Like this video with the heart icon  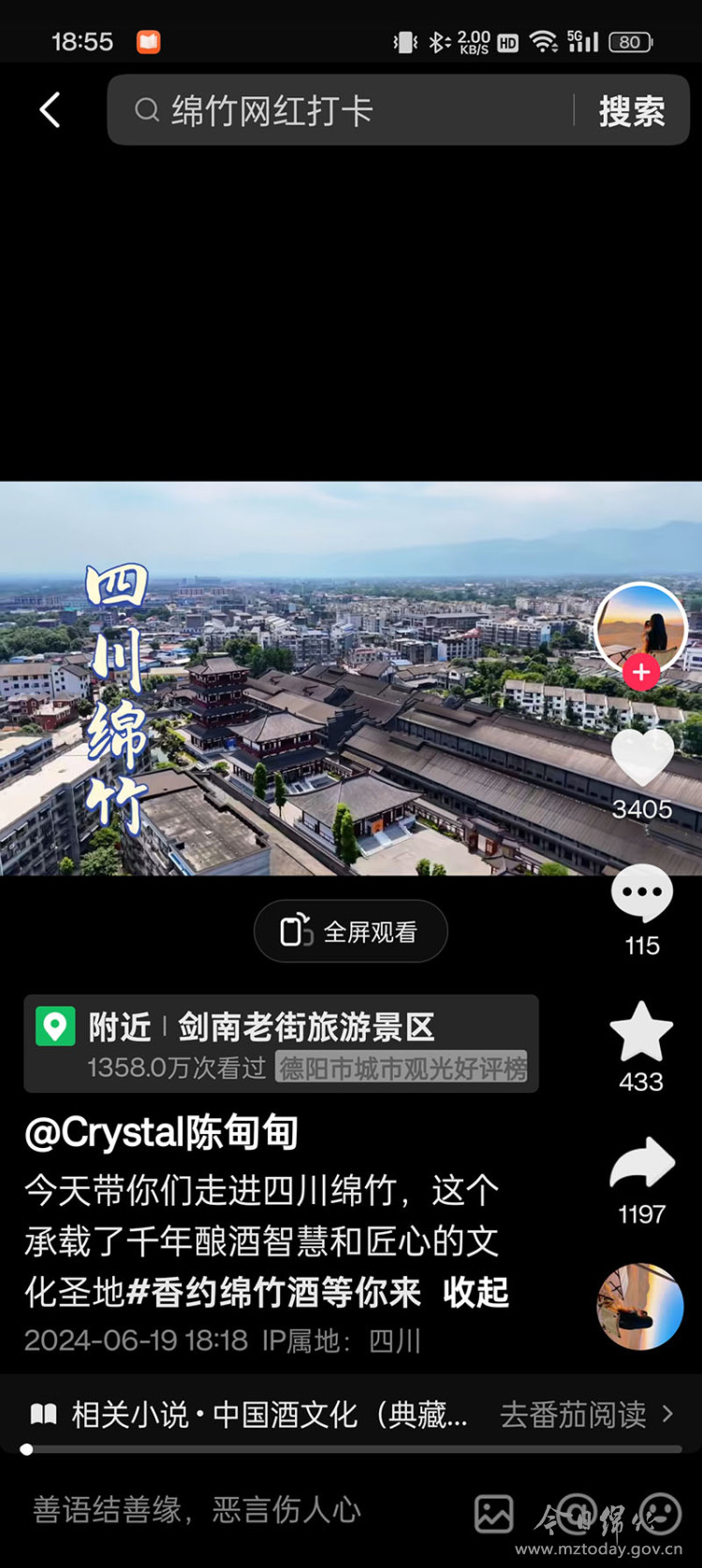tap(641, 756)
